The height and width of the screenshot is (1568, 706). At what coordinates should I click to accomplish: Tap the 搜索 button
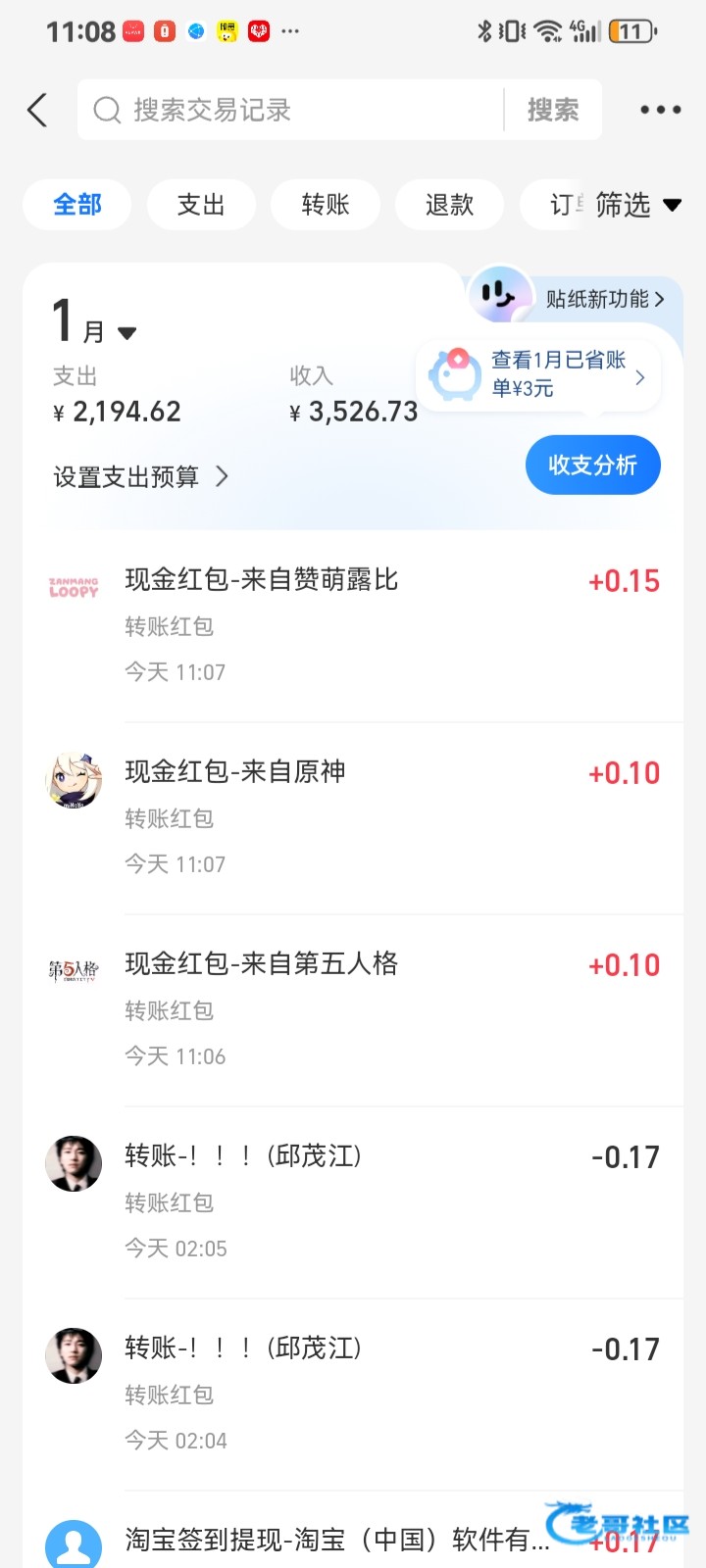(553, 110)
